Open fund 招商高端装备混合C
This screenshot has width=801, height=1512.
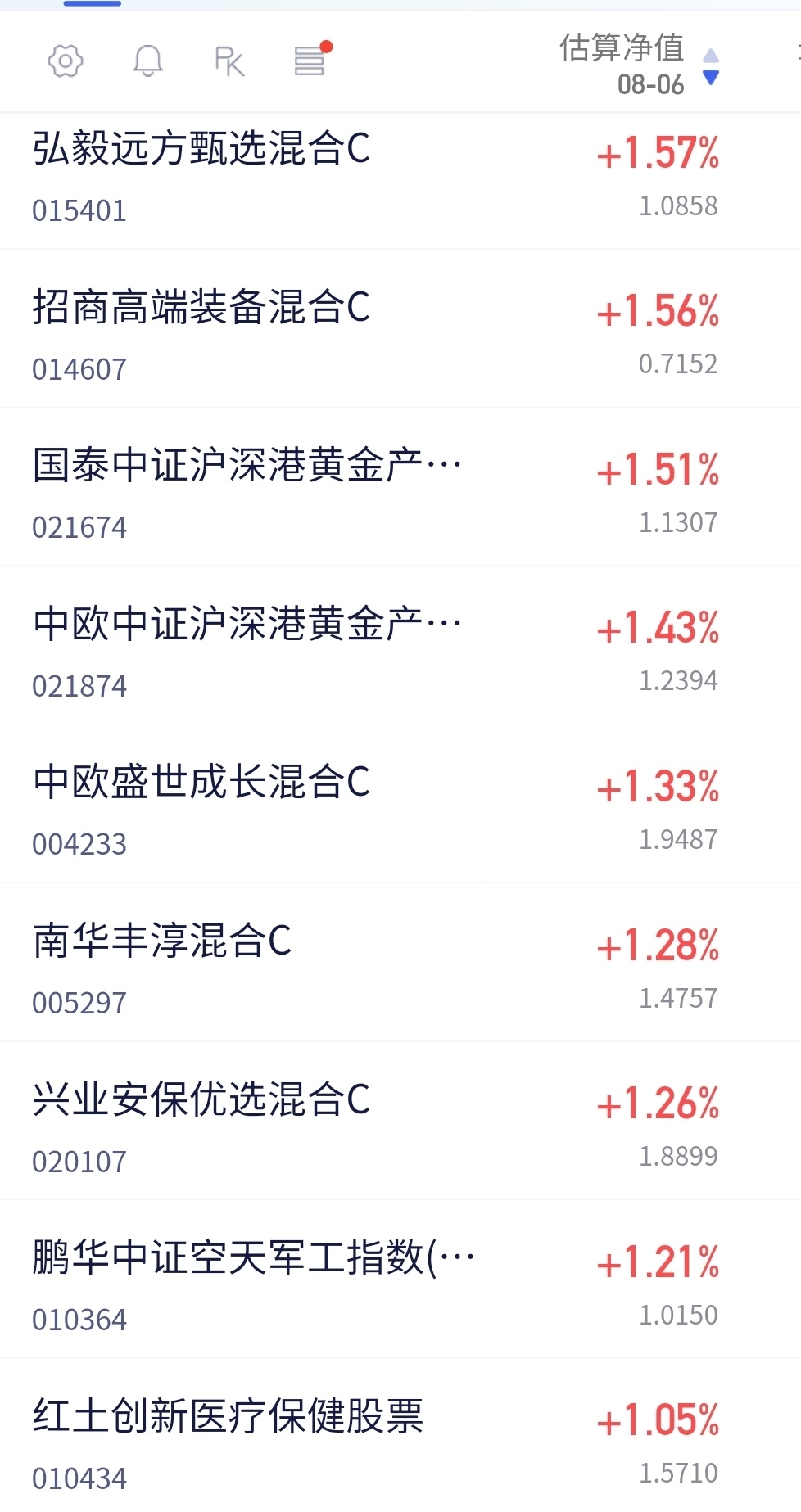tap(400, 329)
